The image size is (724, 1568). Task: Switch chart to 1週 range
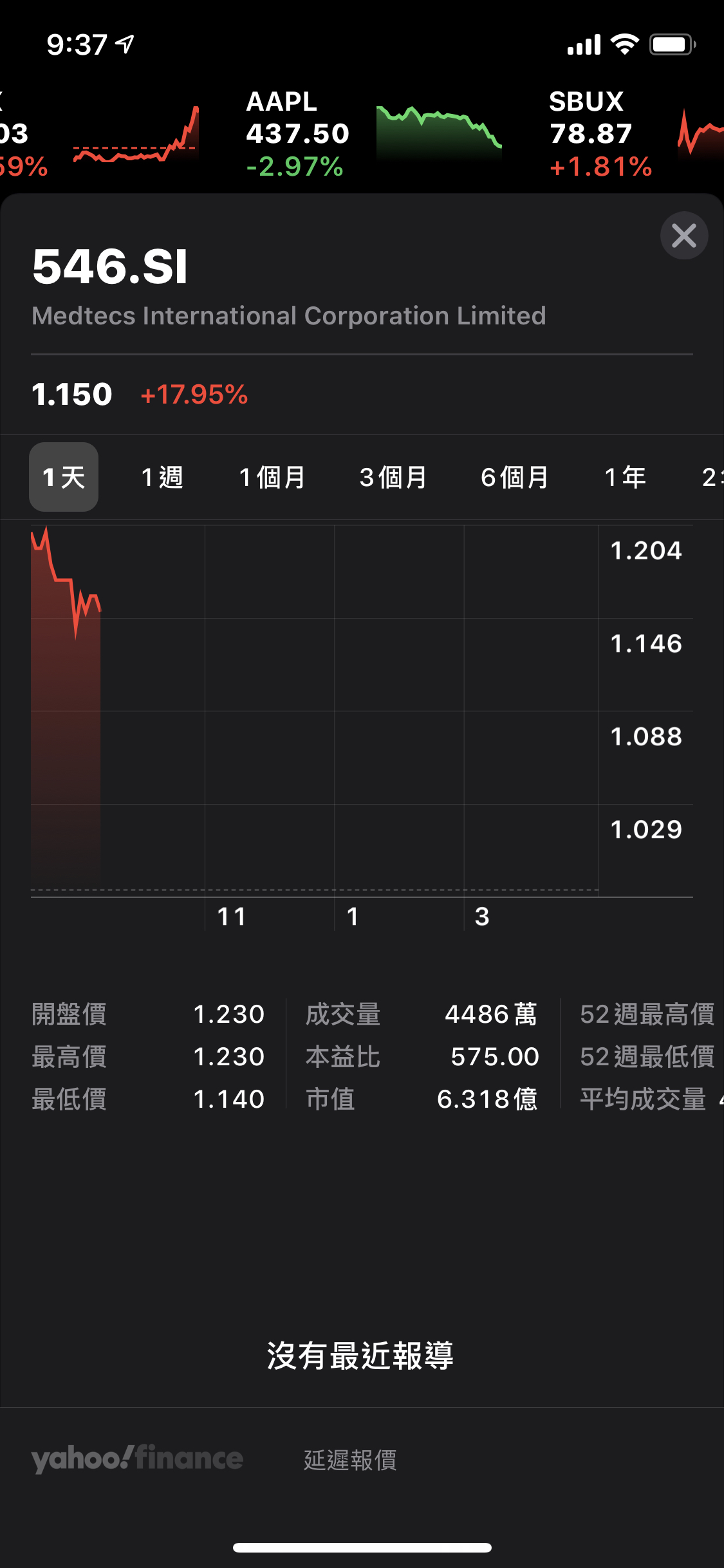tap(162, 477)
